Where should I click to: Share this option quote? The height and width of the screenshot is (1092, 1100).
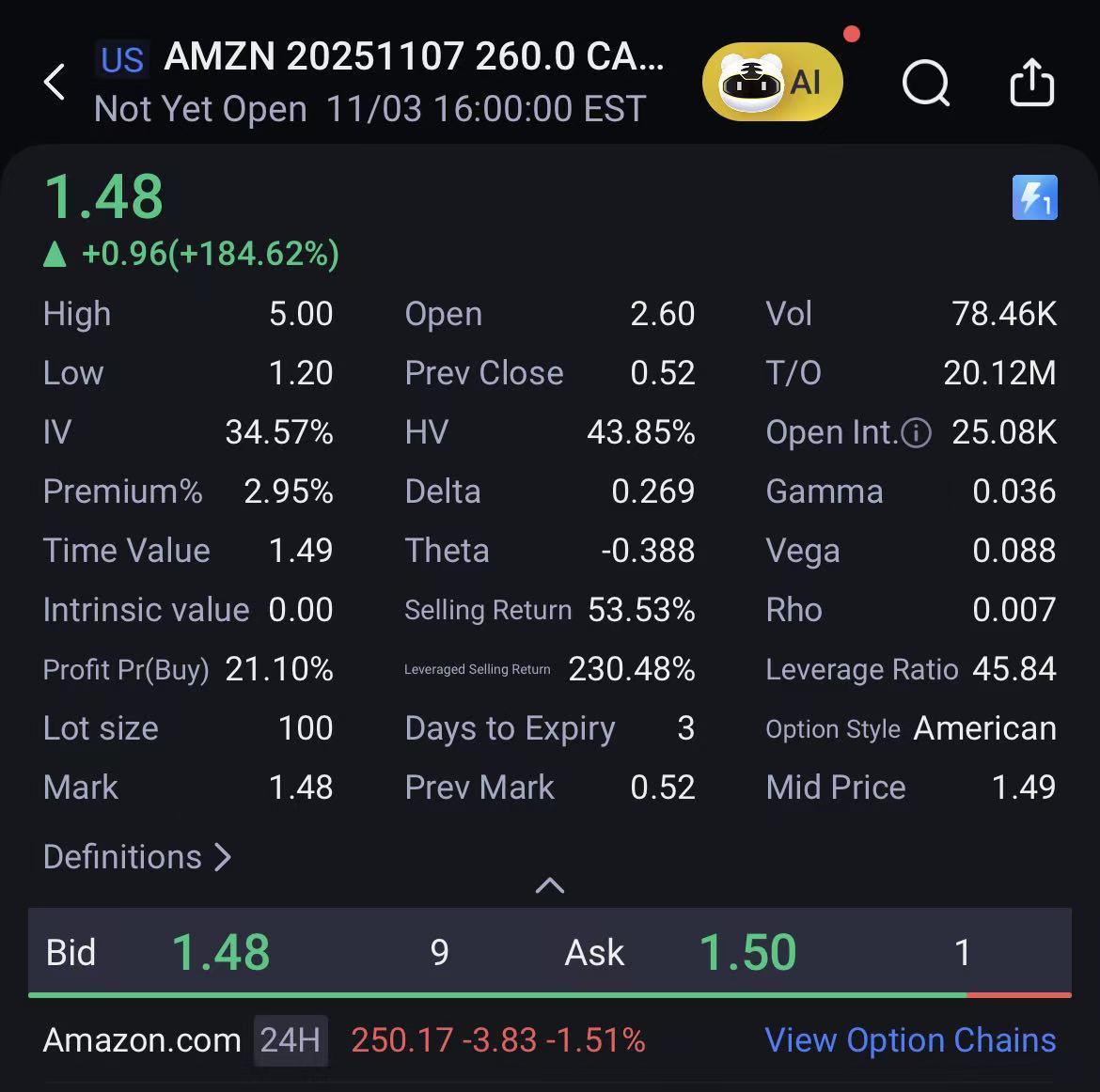click(1031, 82)
